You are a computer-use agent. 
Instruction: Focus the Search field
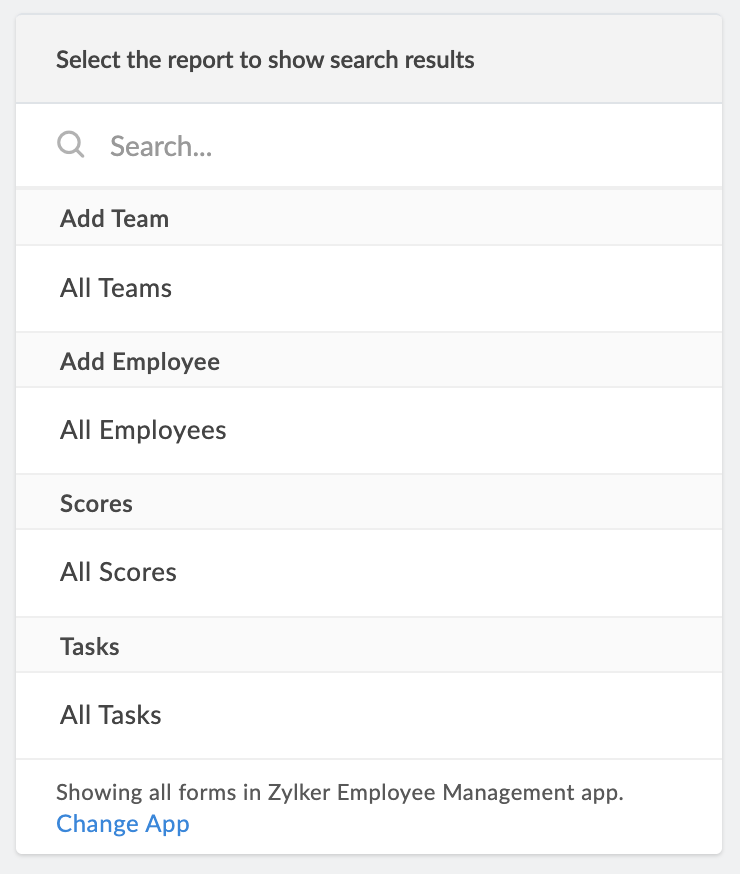tap(400, 146)
